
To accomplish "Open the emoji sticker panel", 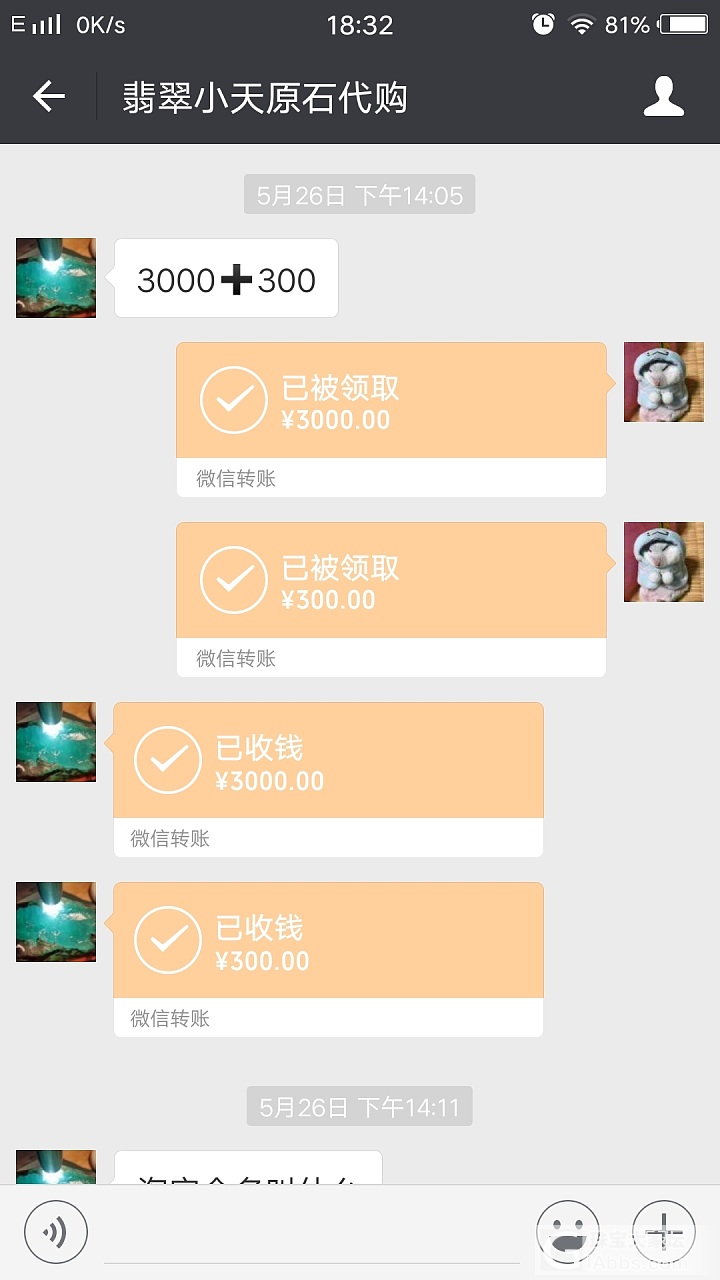I will point(568,1232).
